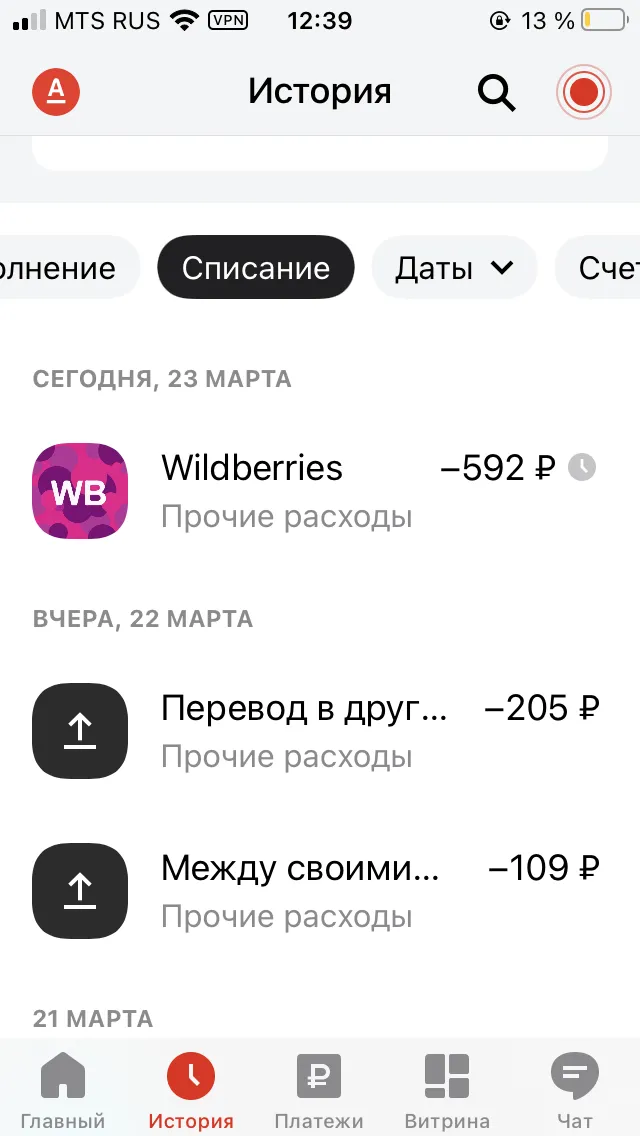The image size is (640, 1136).
Task: Open the Wildberries −592 ₽ transaction
Action: [x=320, y=491]
